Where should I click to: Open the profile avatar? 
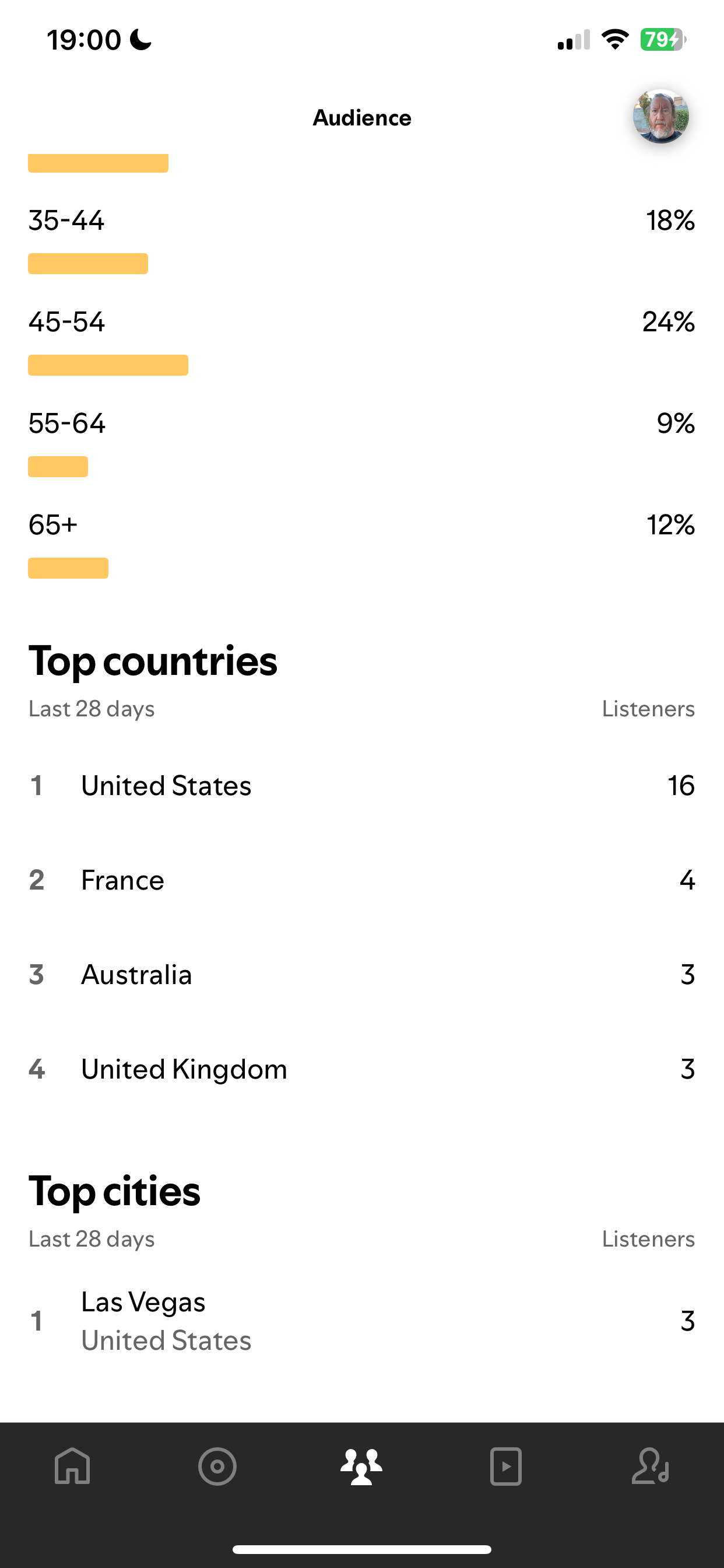point(660,116)
